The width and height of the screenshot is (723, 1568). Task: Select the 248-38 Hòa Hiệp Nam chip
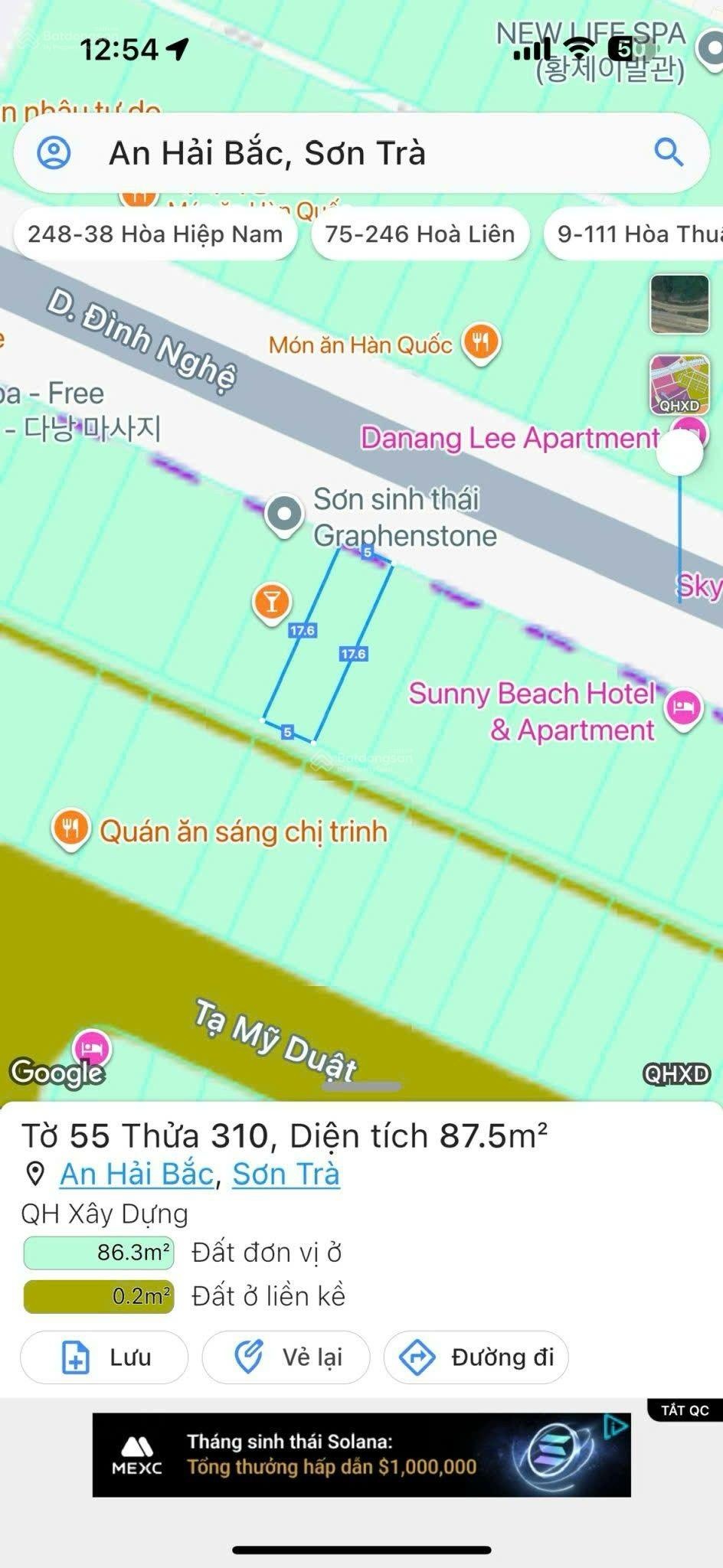155,234
